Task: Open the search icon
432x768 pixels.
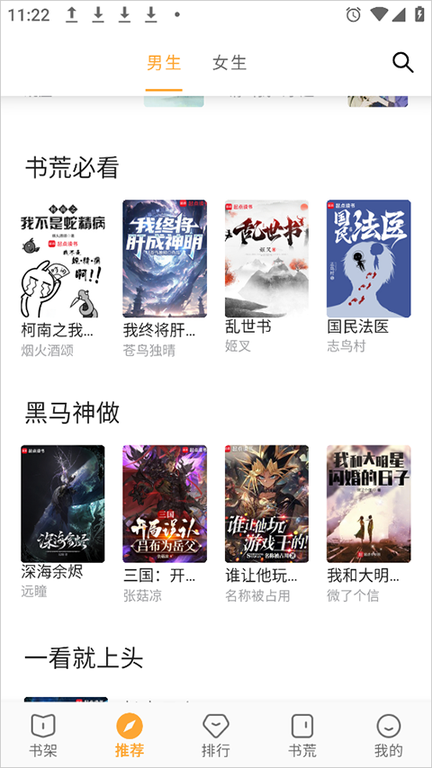Action: click(403, 63)
